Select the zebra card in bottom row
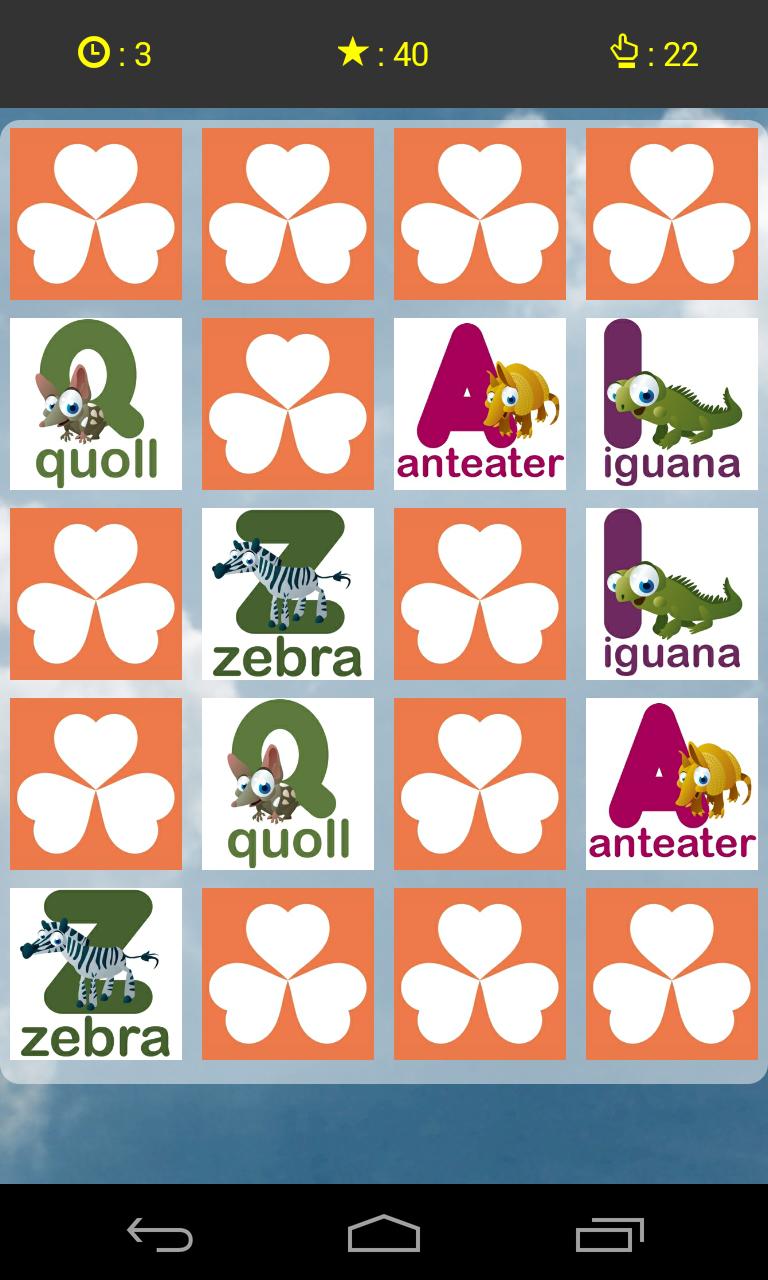The width and height of the screenshot is (768, 1280). [x=95, y=974]
